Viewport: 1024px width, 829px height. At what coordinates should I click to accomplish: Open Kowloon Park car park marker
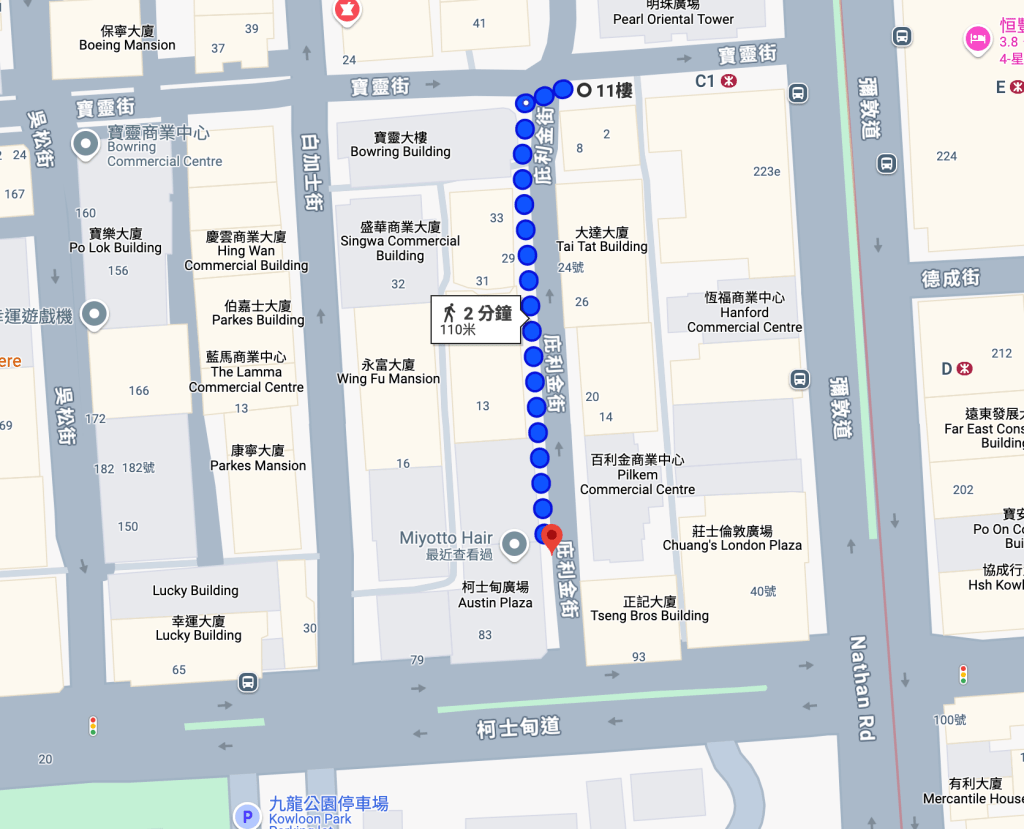coord(247,817)
